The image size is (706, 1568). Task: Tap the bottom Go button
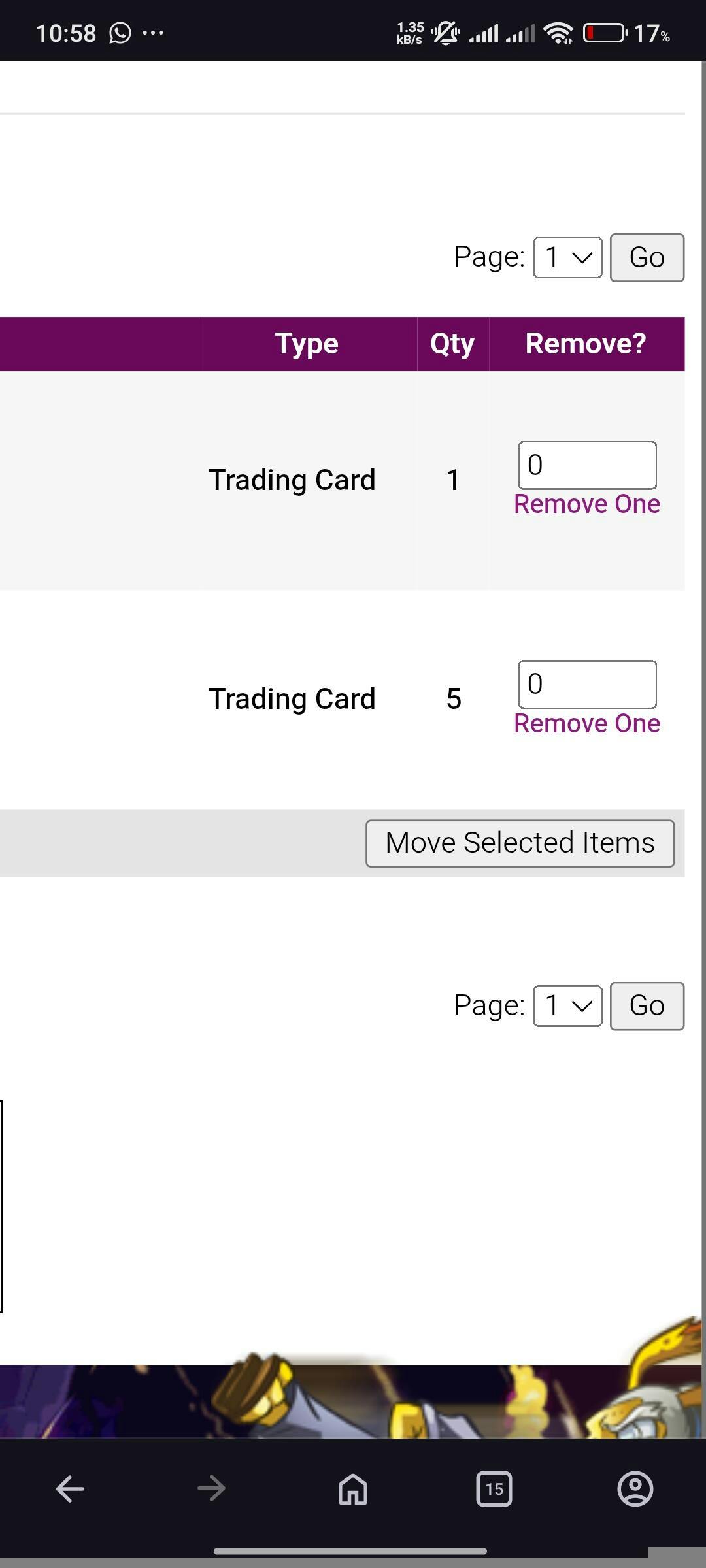click(x=647, y=1006)
